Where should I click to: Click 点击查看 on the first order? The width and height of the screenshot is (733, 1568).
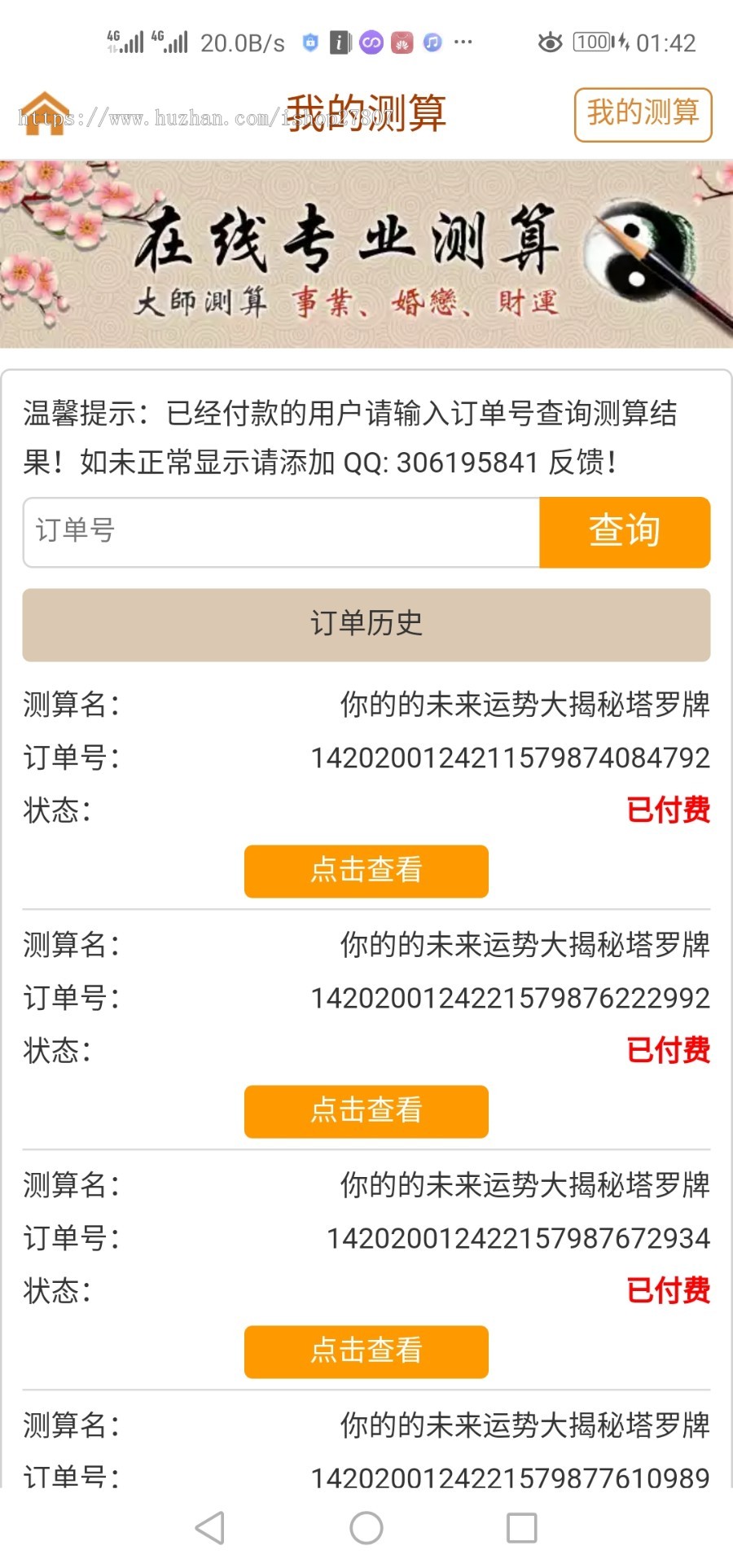(366, 871)
